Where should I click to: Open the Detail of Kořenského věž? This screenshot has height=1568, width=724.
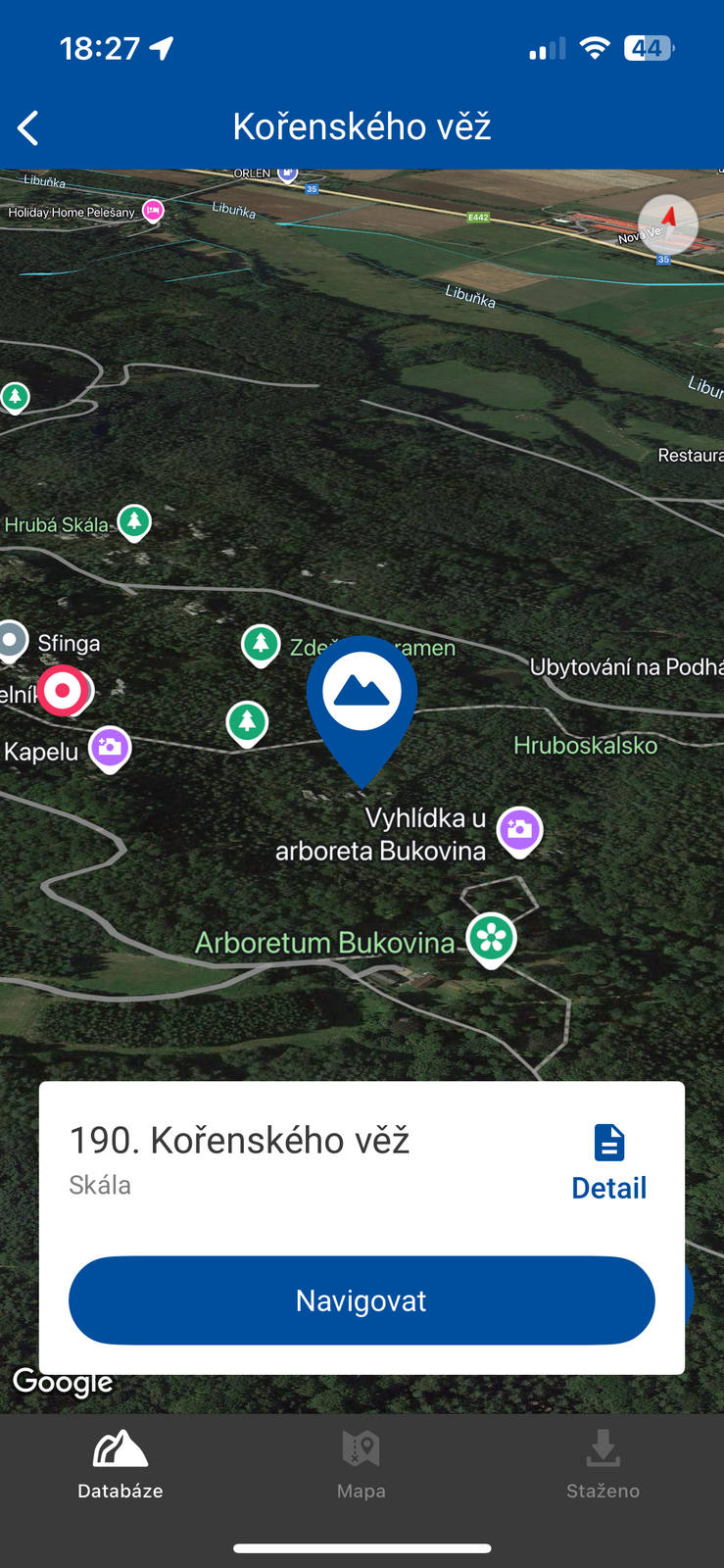click(x=608, y=1163)
